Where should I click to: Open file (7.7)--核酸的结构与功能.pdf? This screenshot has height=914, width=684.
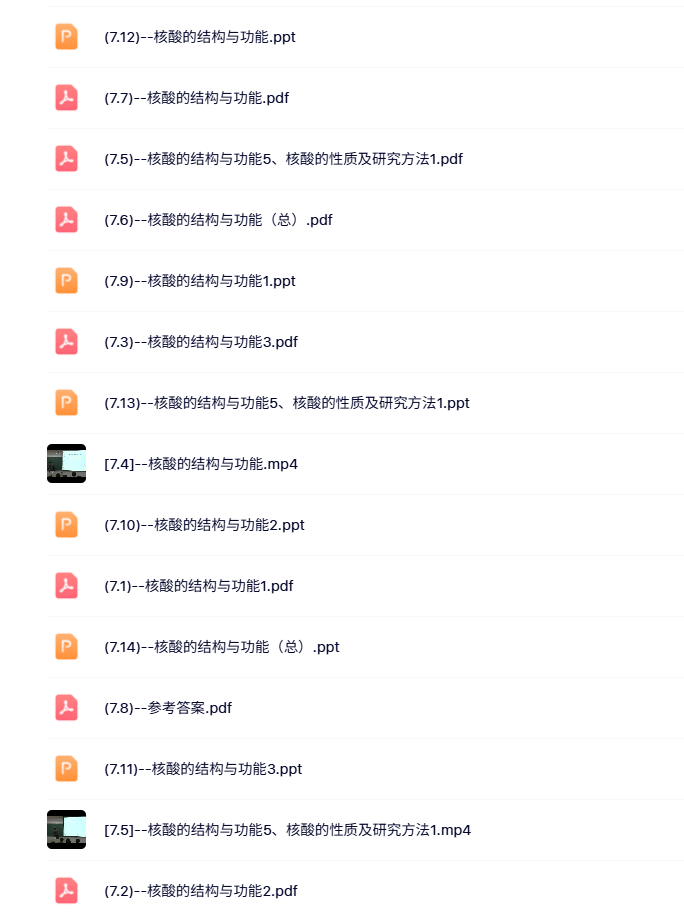point(197,98)
